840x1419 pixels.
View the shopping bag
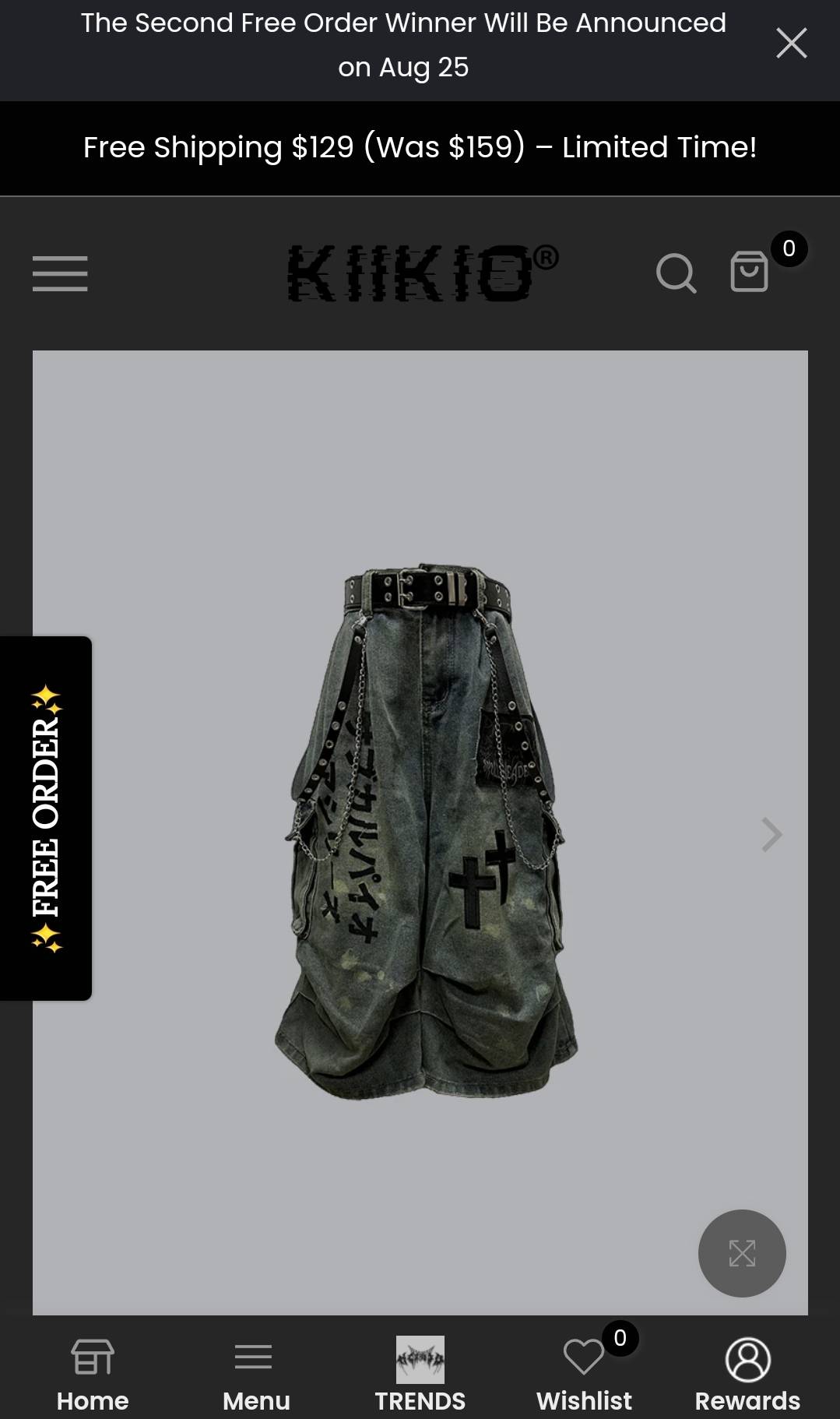pyautogui.click(x=750, y=272)
